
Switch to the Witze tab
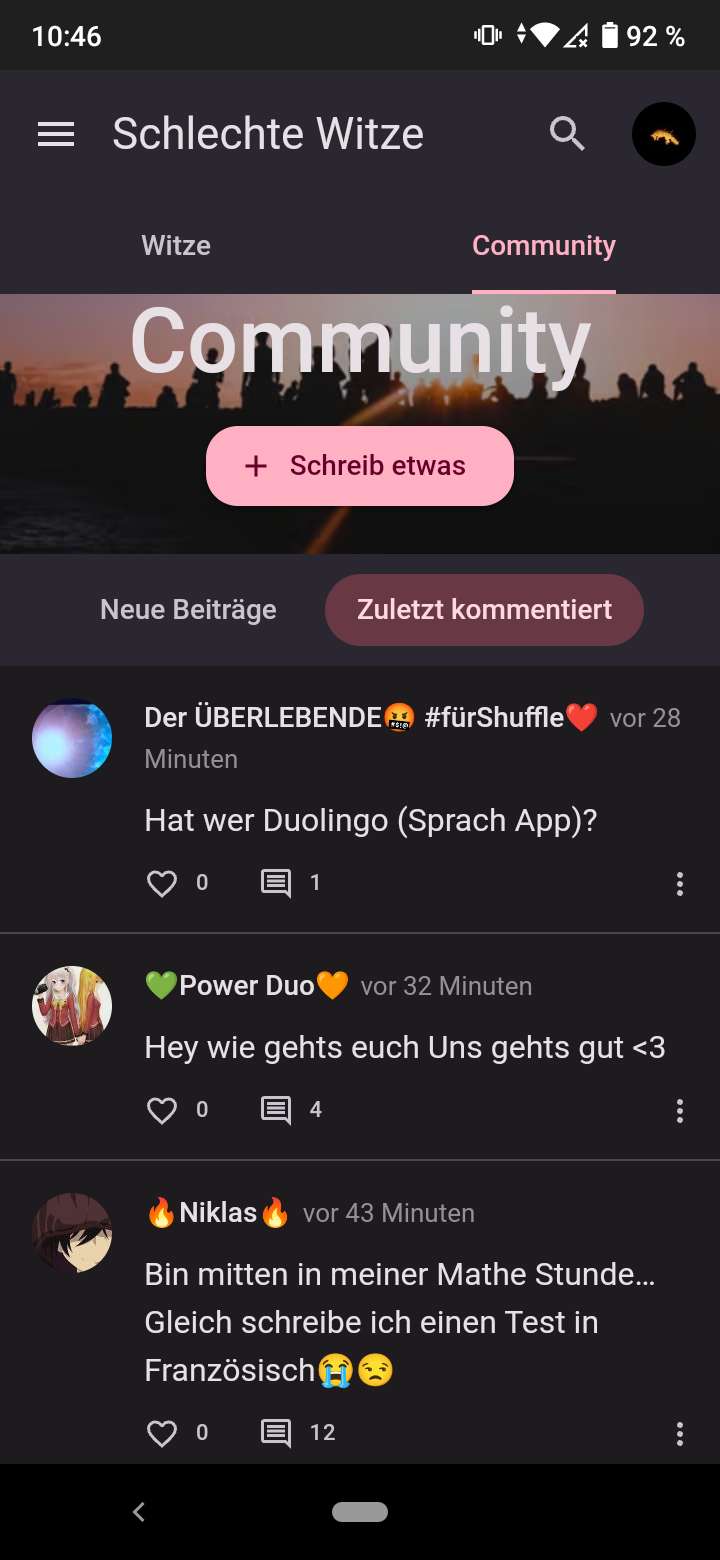[176, 246]
